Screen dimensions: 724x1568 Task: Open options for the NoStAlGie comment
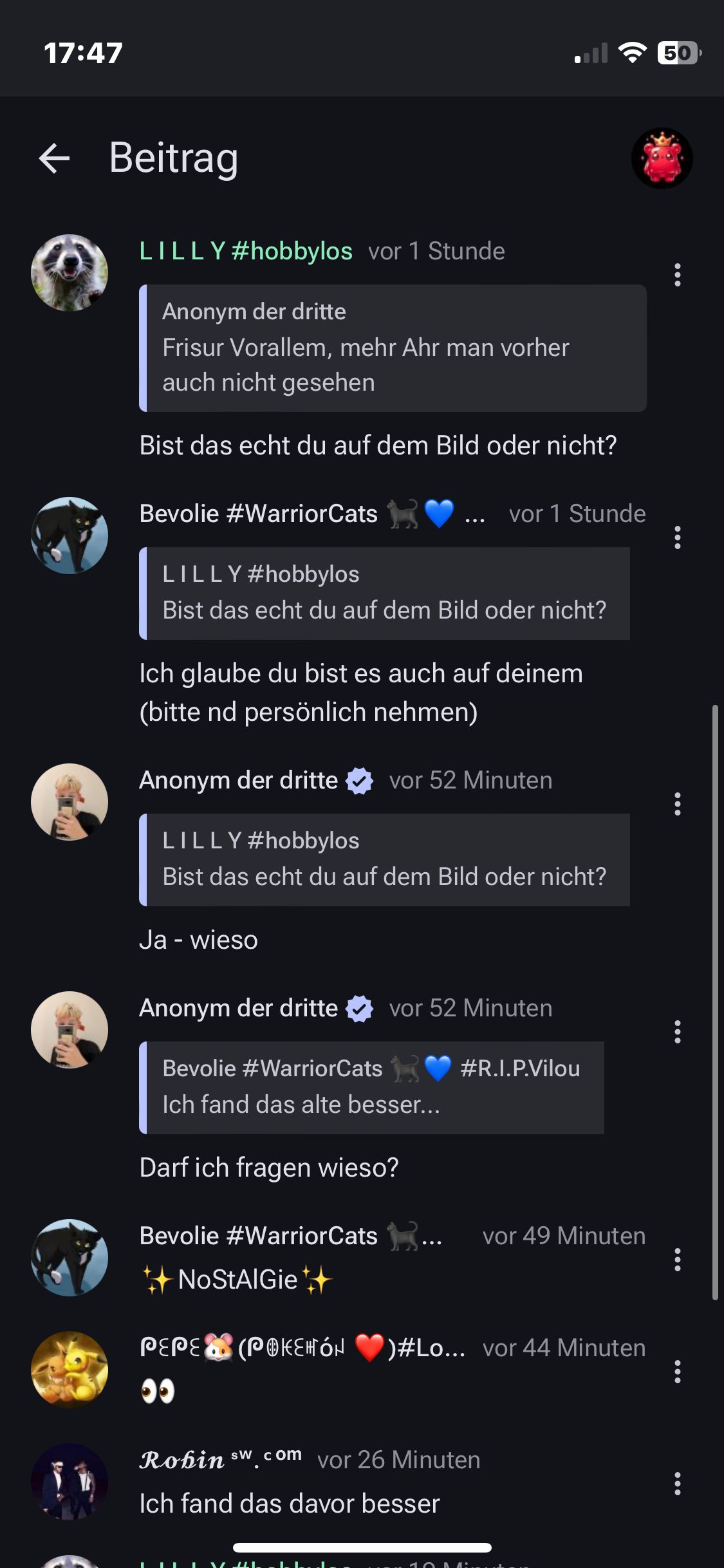(x=677, y=1260)
